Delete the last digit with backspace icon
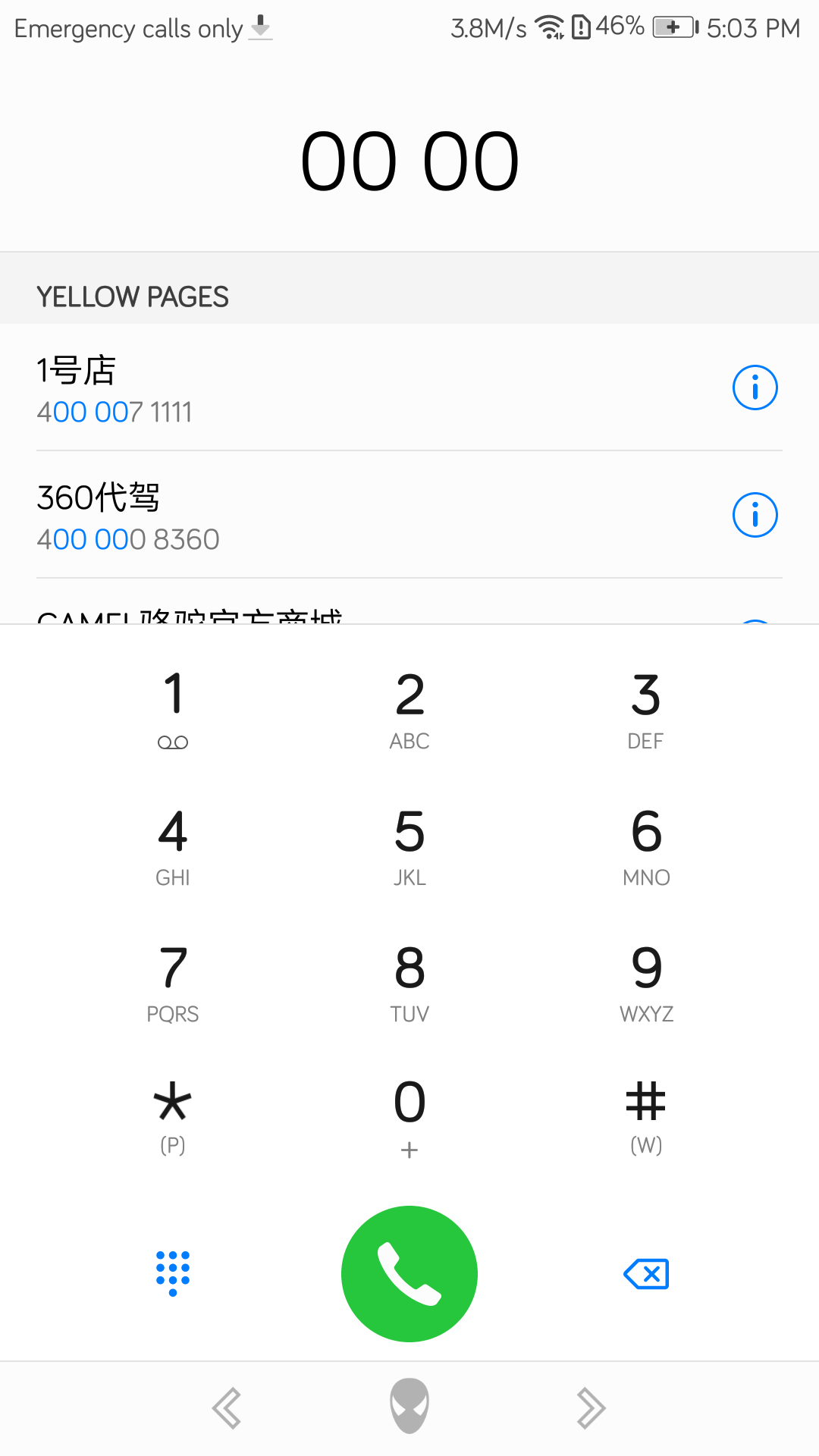 tap(646, 1274)
